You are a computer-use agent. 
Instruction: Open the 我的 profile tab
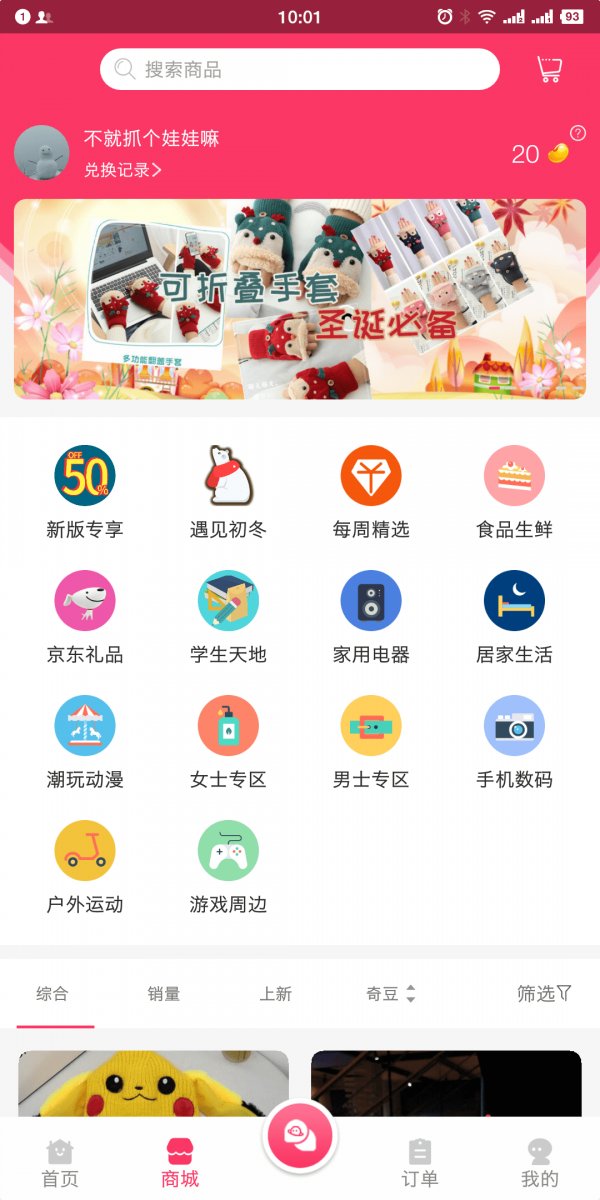point(540,1165)
